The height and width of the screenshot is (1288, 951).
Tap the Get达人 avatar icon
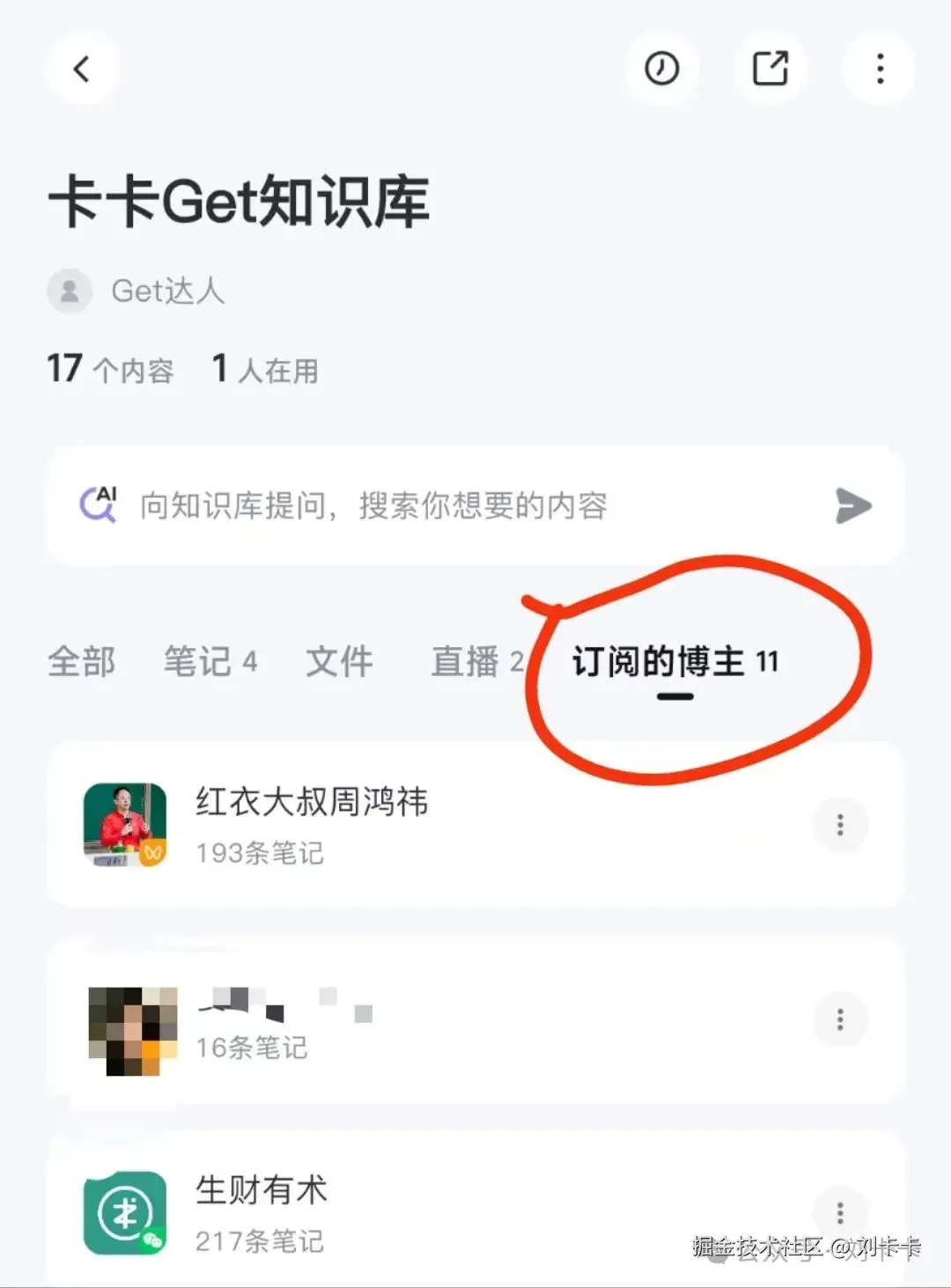click(70, 290)
